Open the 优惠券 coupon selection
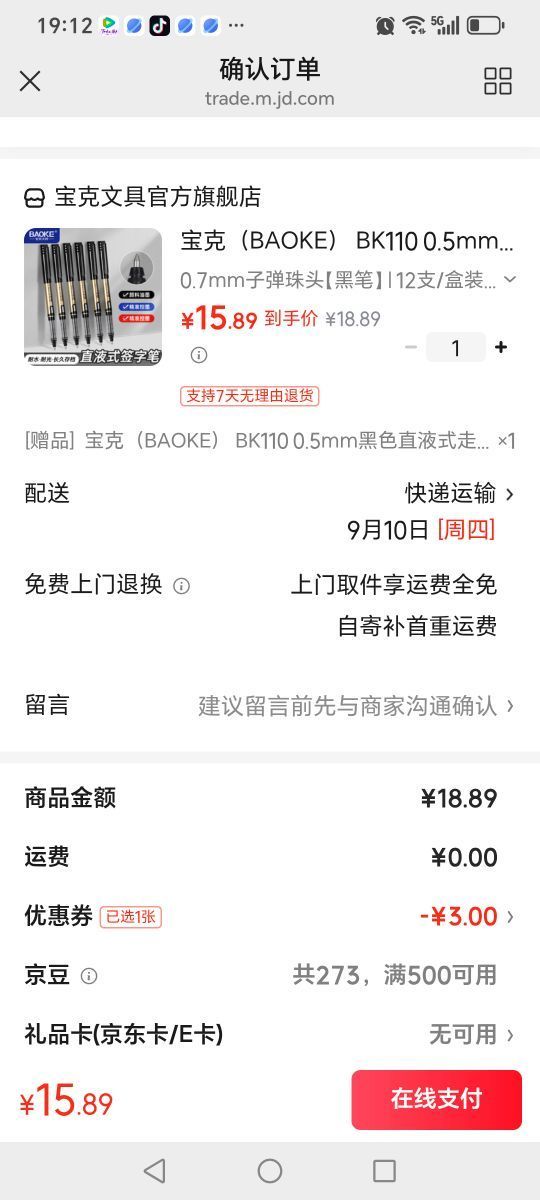 [270, 916]
